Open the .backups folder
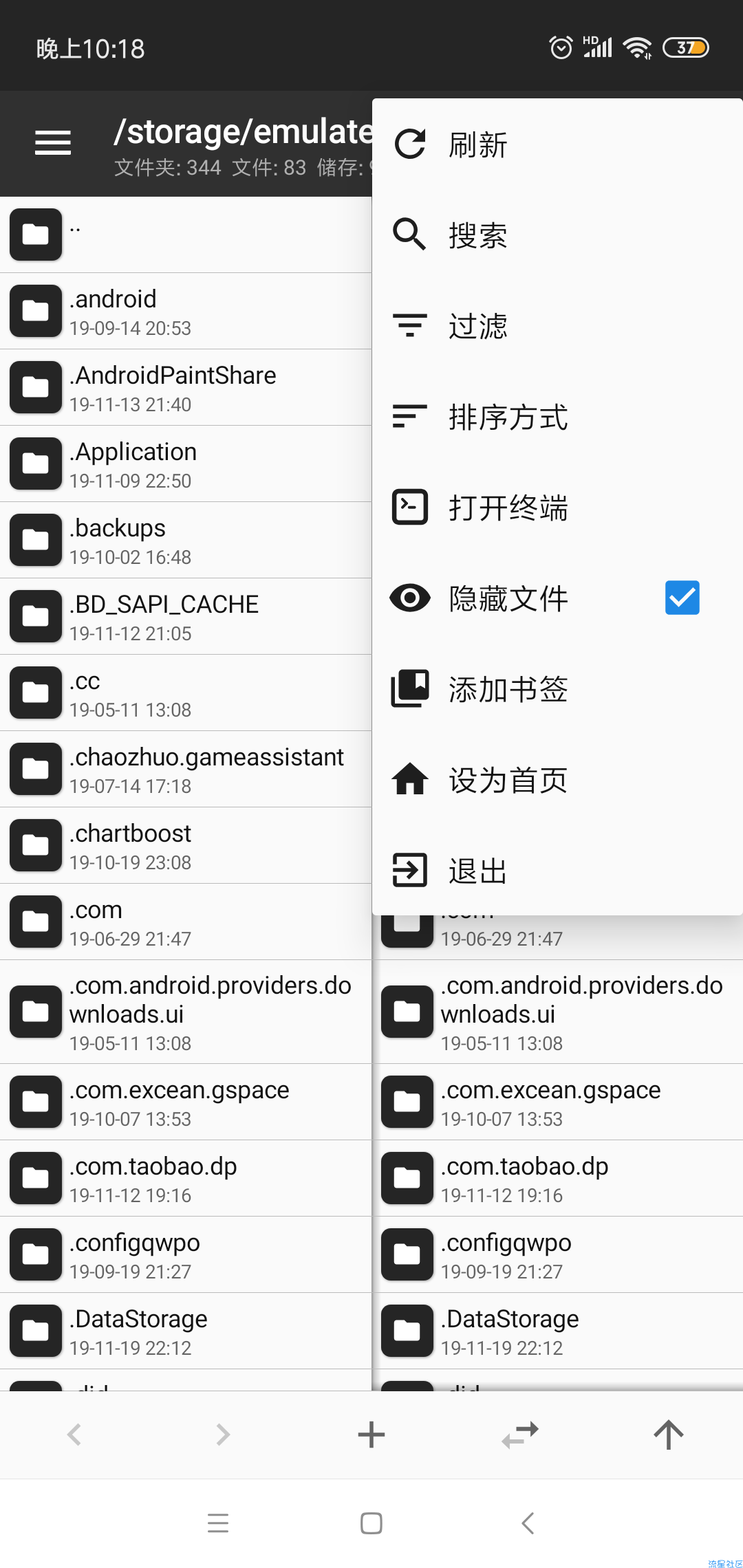The width and height of the screenshot is (743, 1568). [186, 541]
